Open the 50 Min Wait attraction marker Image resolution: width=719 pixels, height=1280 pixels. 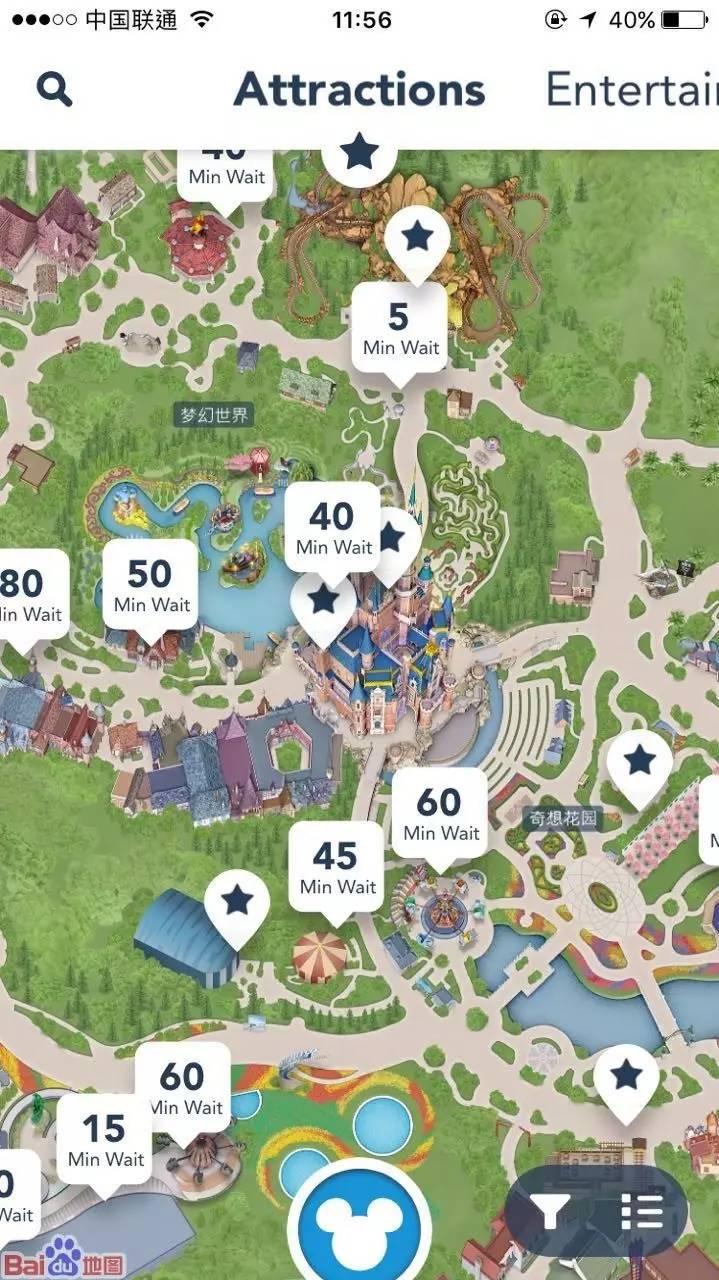click(150, 586)
